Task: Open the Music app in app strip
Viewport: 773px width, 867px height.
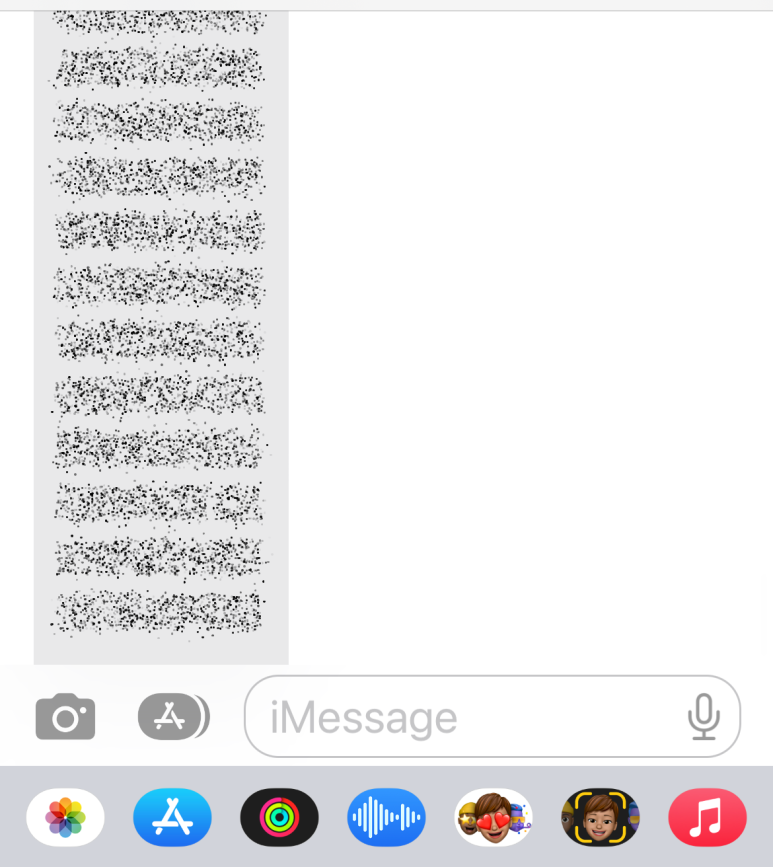Action: point(707,818)
